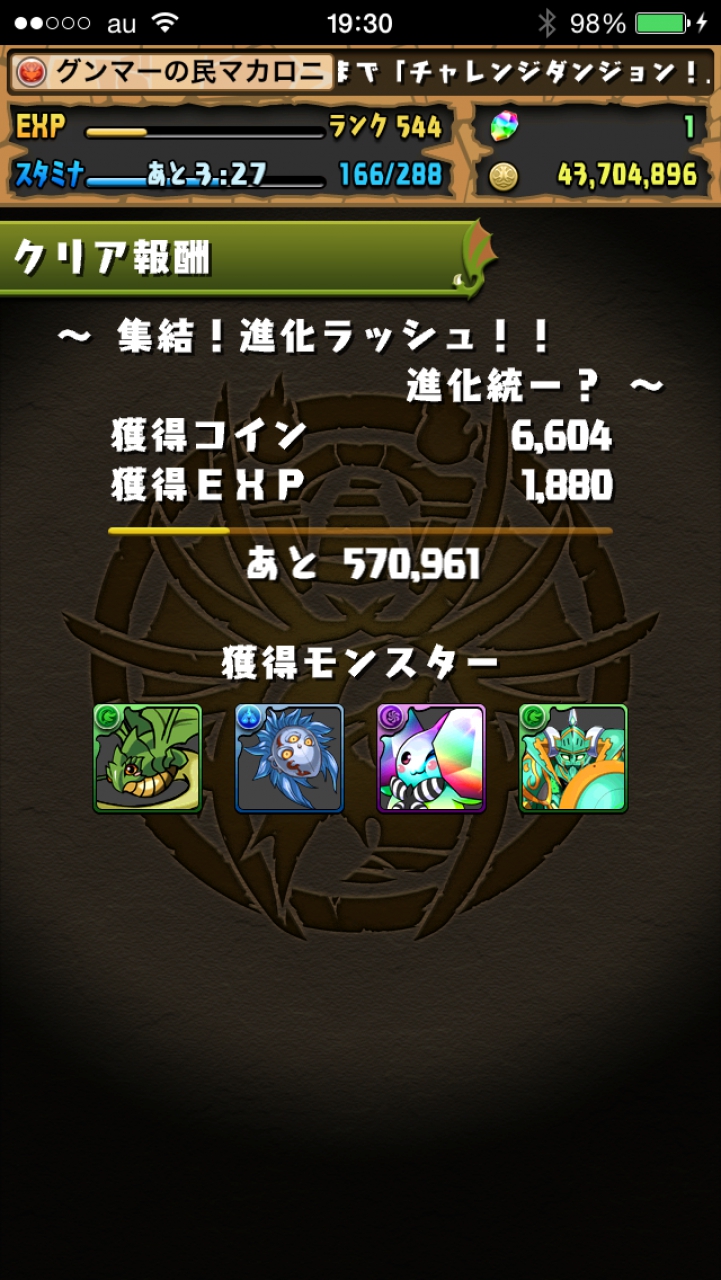
Task: View the green armored knight monster reward
Action: (x=573, y=757)
